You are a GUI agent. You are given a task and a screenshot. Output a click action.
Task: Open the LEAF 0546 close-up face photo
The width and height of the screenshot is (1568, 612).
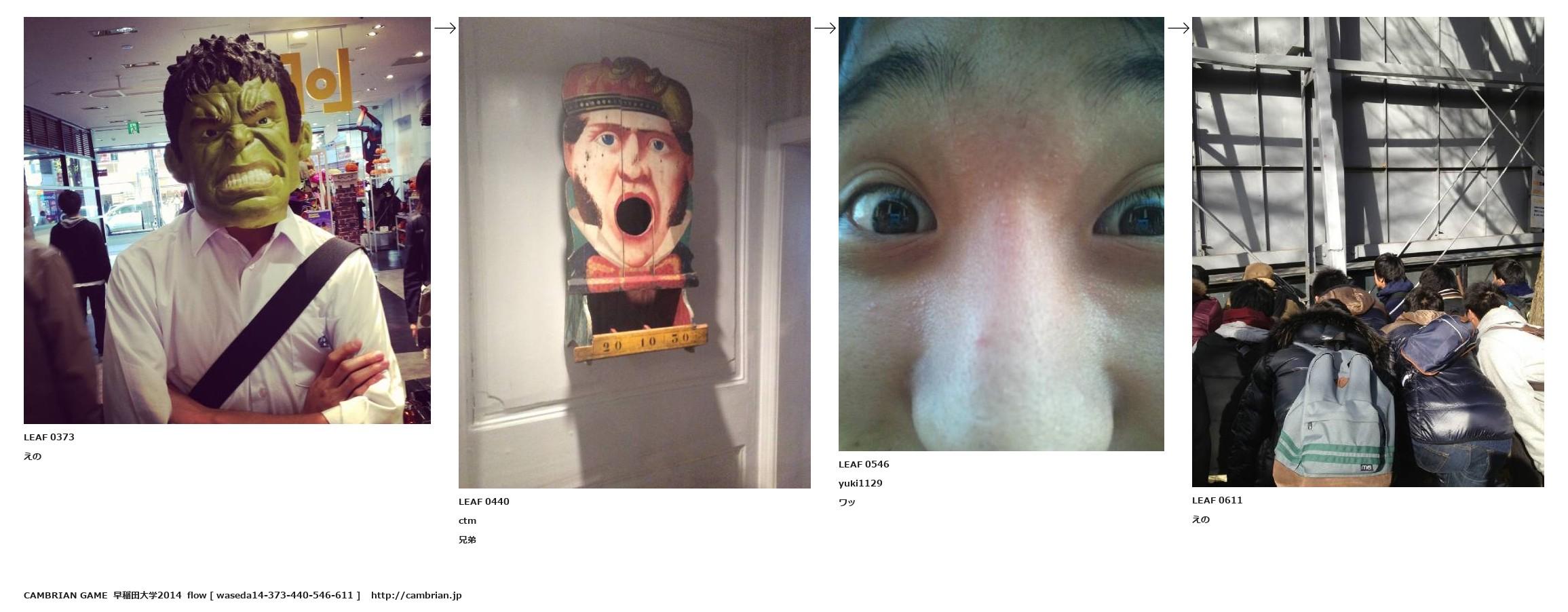click(1001, 234)
